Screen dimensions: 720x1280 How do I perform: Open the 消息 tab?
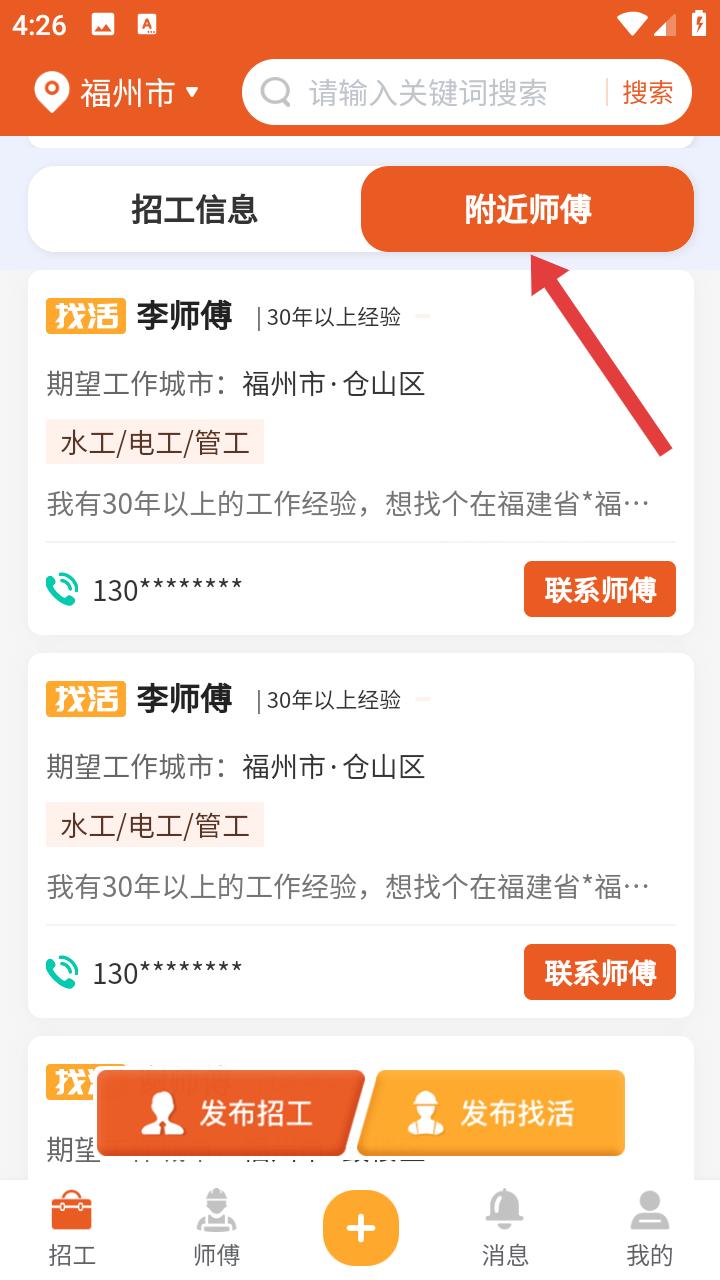pyautogui.click(x=505, y=1229)
